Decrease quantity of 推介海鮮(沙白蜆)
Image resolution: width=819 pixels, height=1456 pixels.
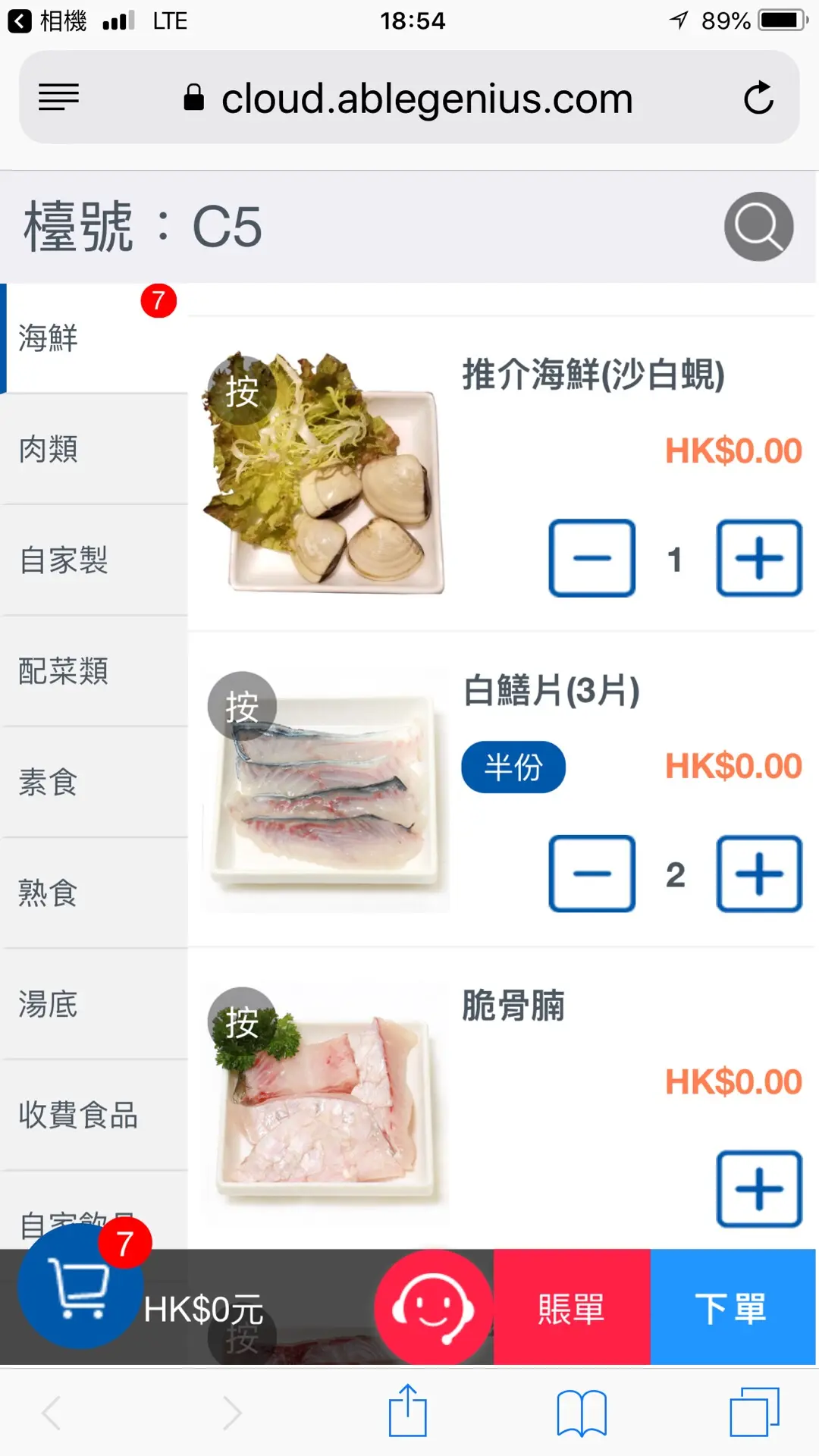click(x=591, y=558)
